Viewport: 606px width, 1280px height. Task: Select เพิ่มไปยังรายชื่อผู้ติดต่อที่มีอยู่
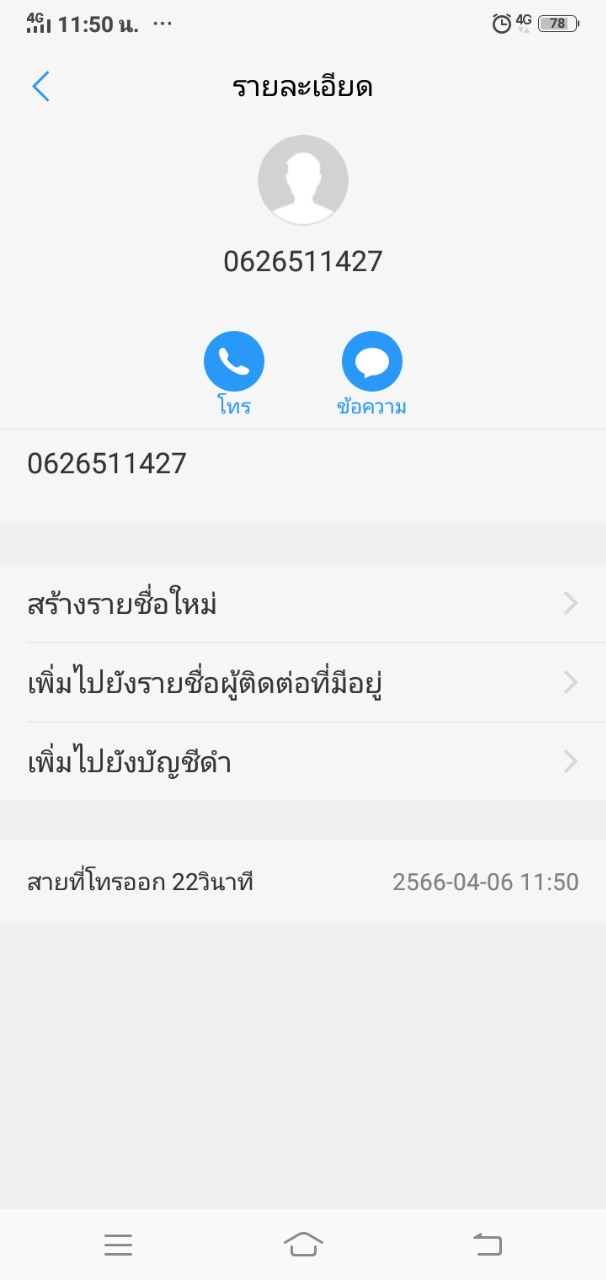[x=302, y=683]
